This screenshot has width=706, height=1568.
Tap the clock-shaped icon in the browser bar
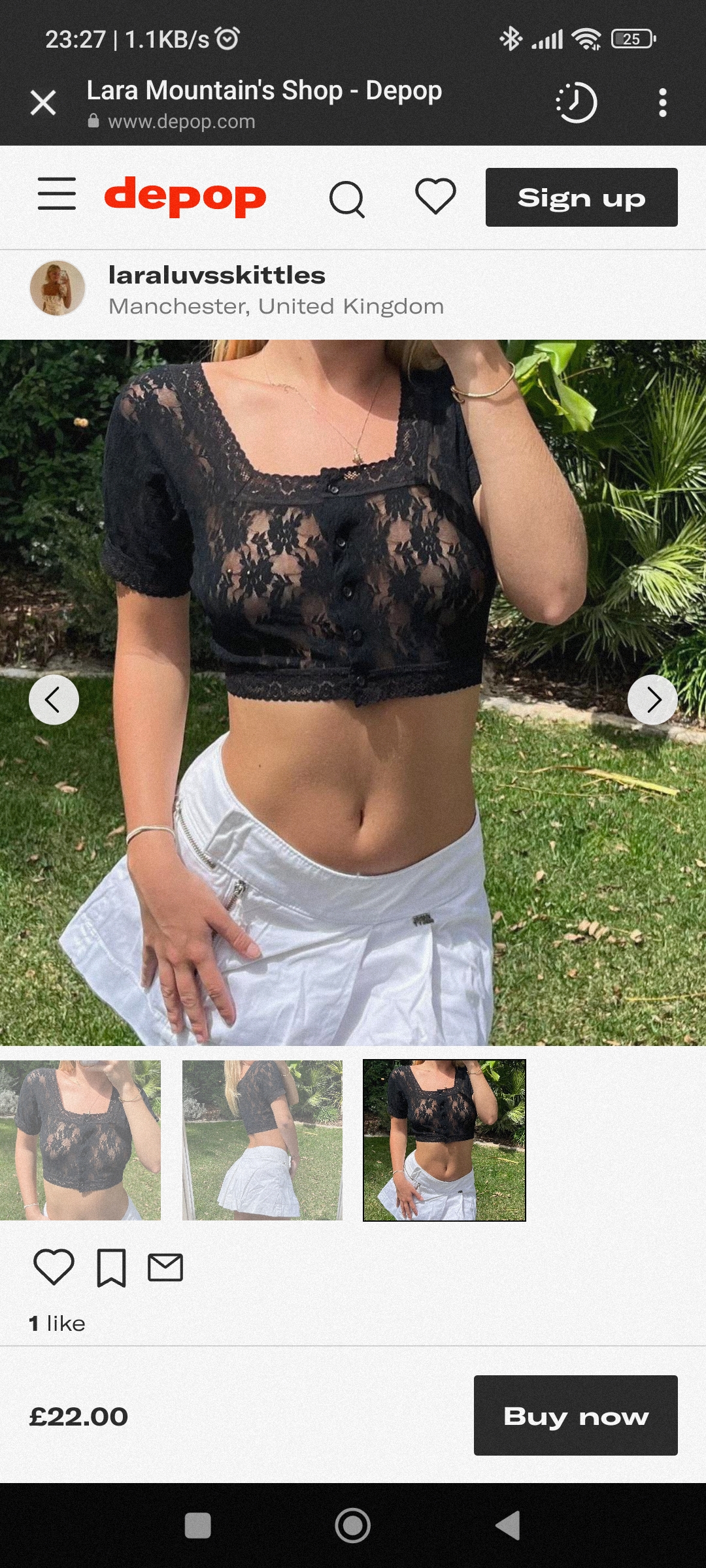(x=577, y=103)
